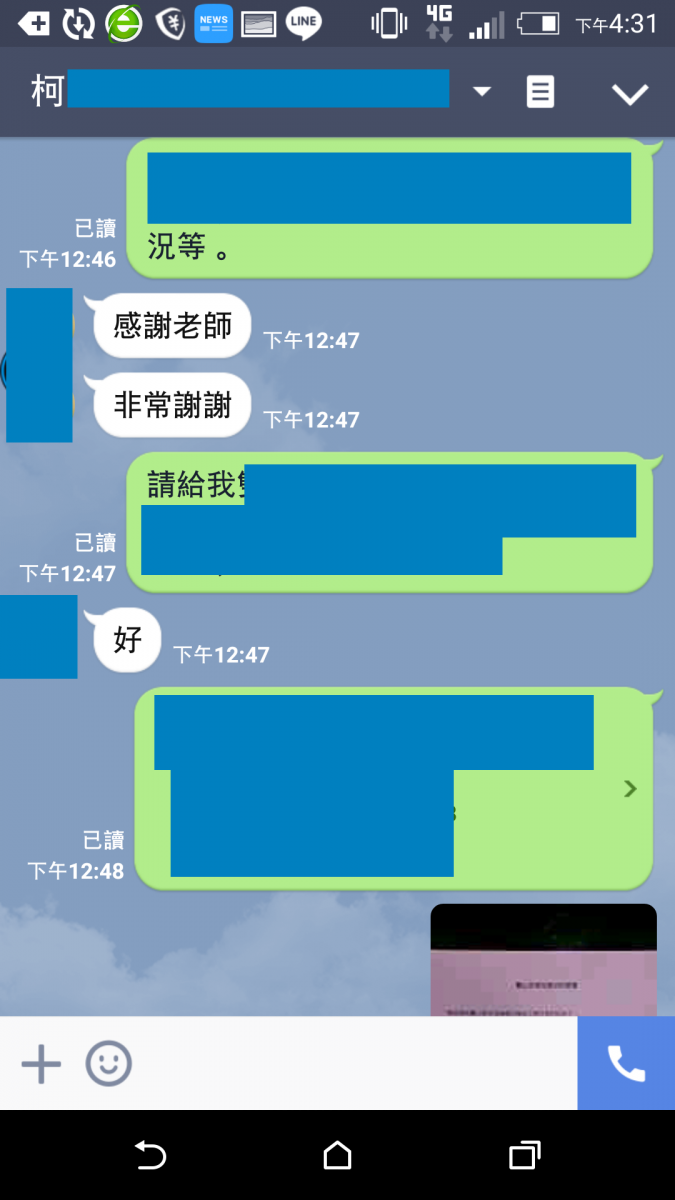Screen dimensions: 675x1200
Task: Open the notes icon in header
Action: coord(540,92)
